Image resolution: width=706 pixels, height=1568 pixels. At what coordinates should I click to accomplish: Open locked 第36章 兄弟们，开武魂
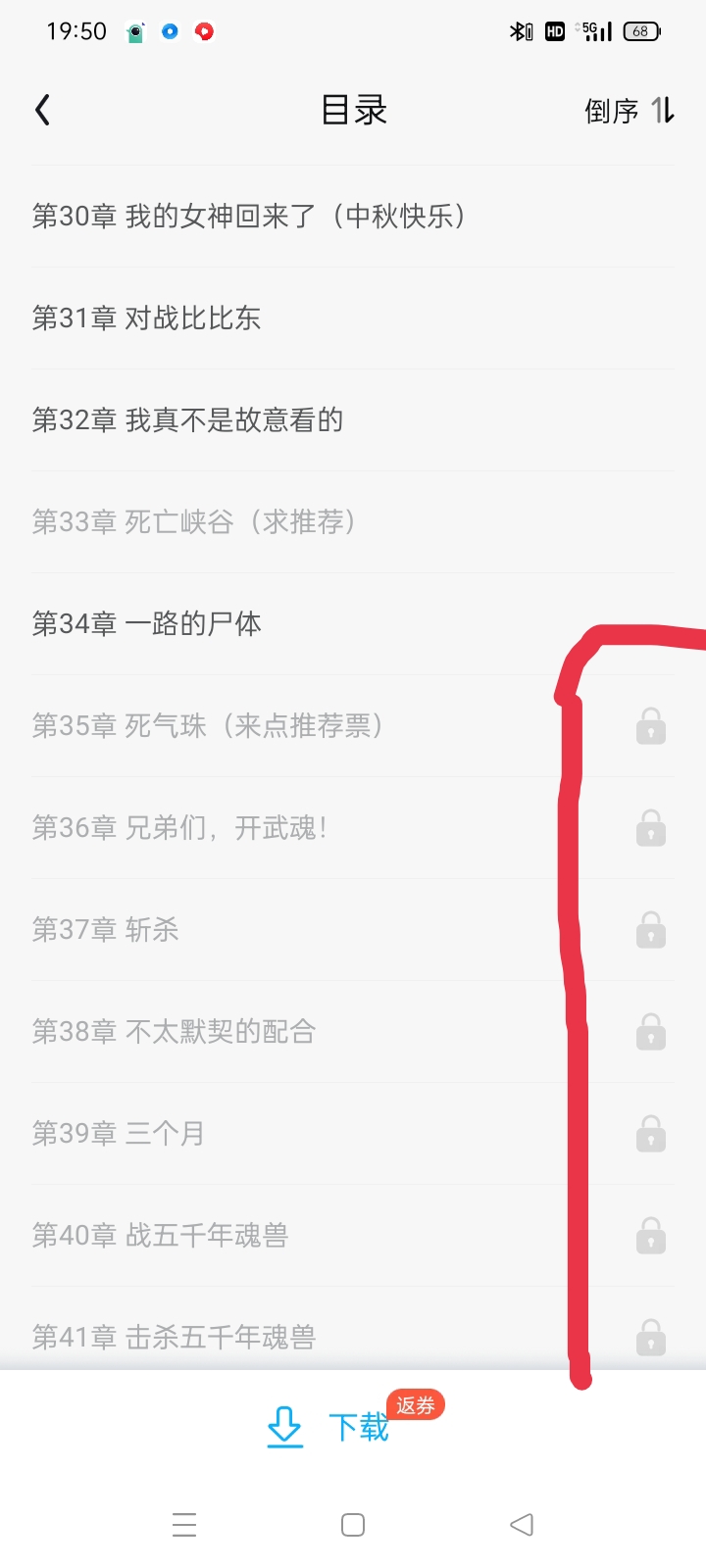pos(179,828)
